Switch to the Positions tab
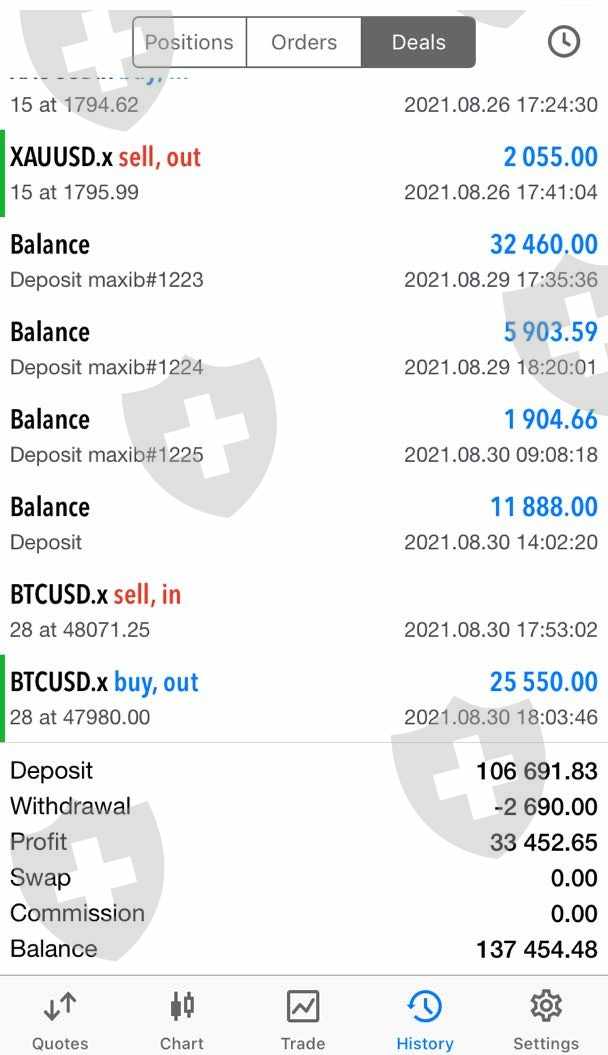 point(190,42)
